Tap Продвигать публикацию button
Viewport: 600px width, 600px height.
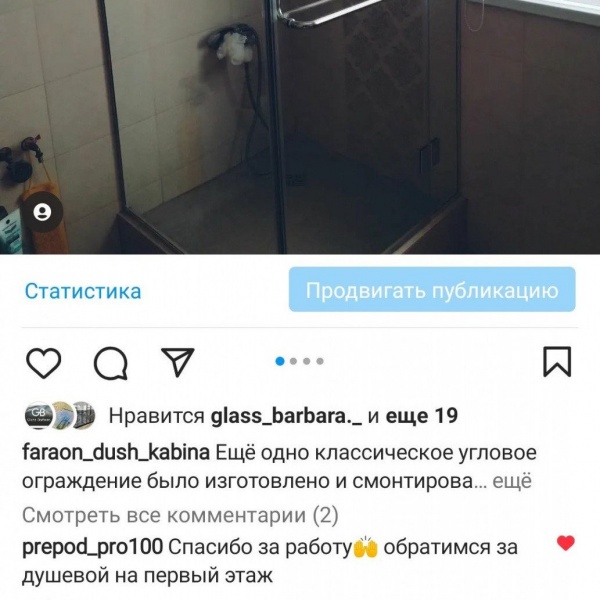click(432, 291)
